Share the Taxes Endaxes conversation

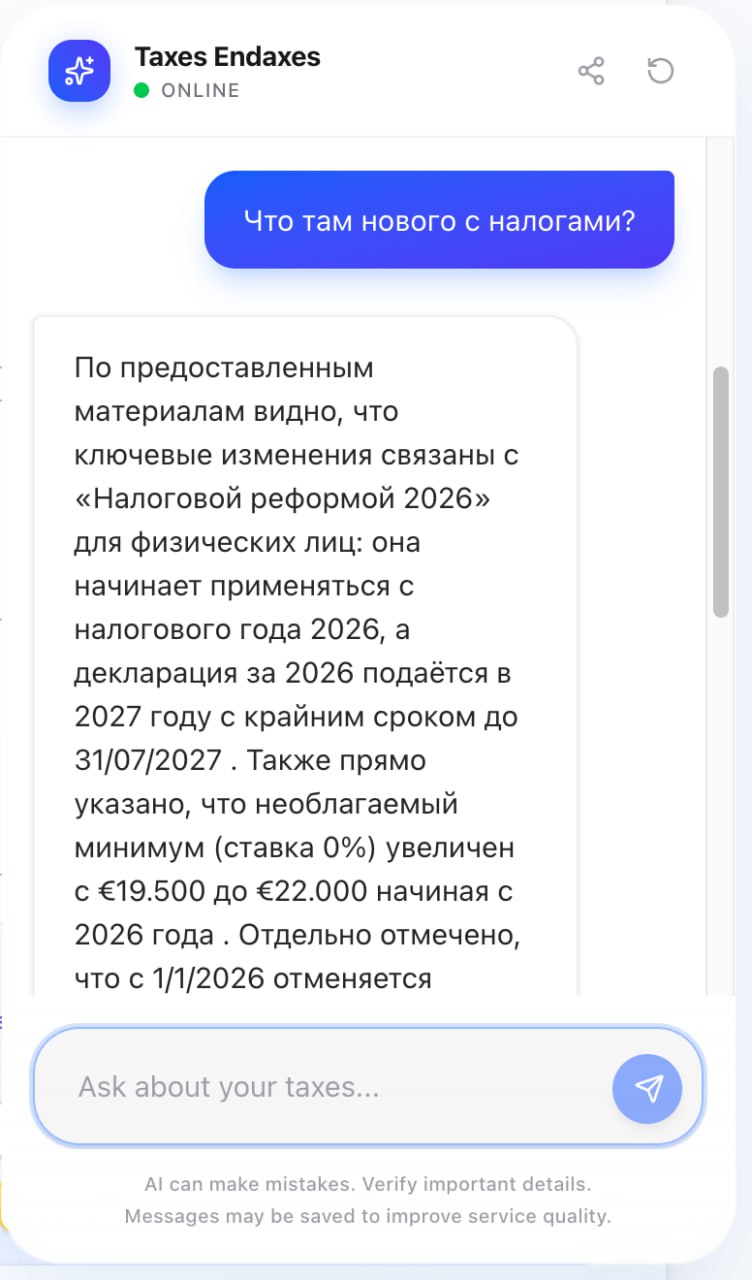coord(591,71)
